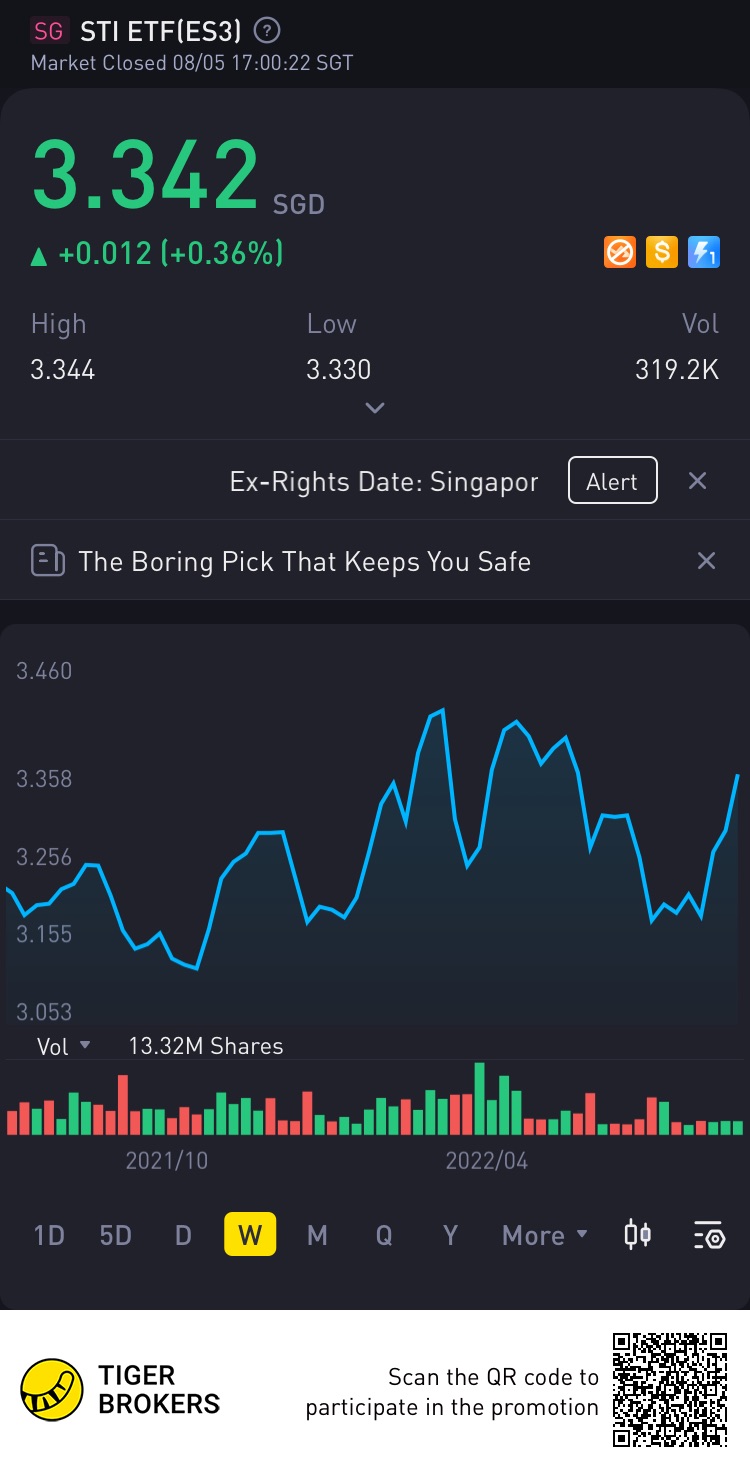Expand more quote details with the chevron

(375, 407)
